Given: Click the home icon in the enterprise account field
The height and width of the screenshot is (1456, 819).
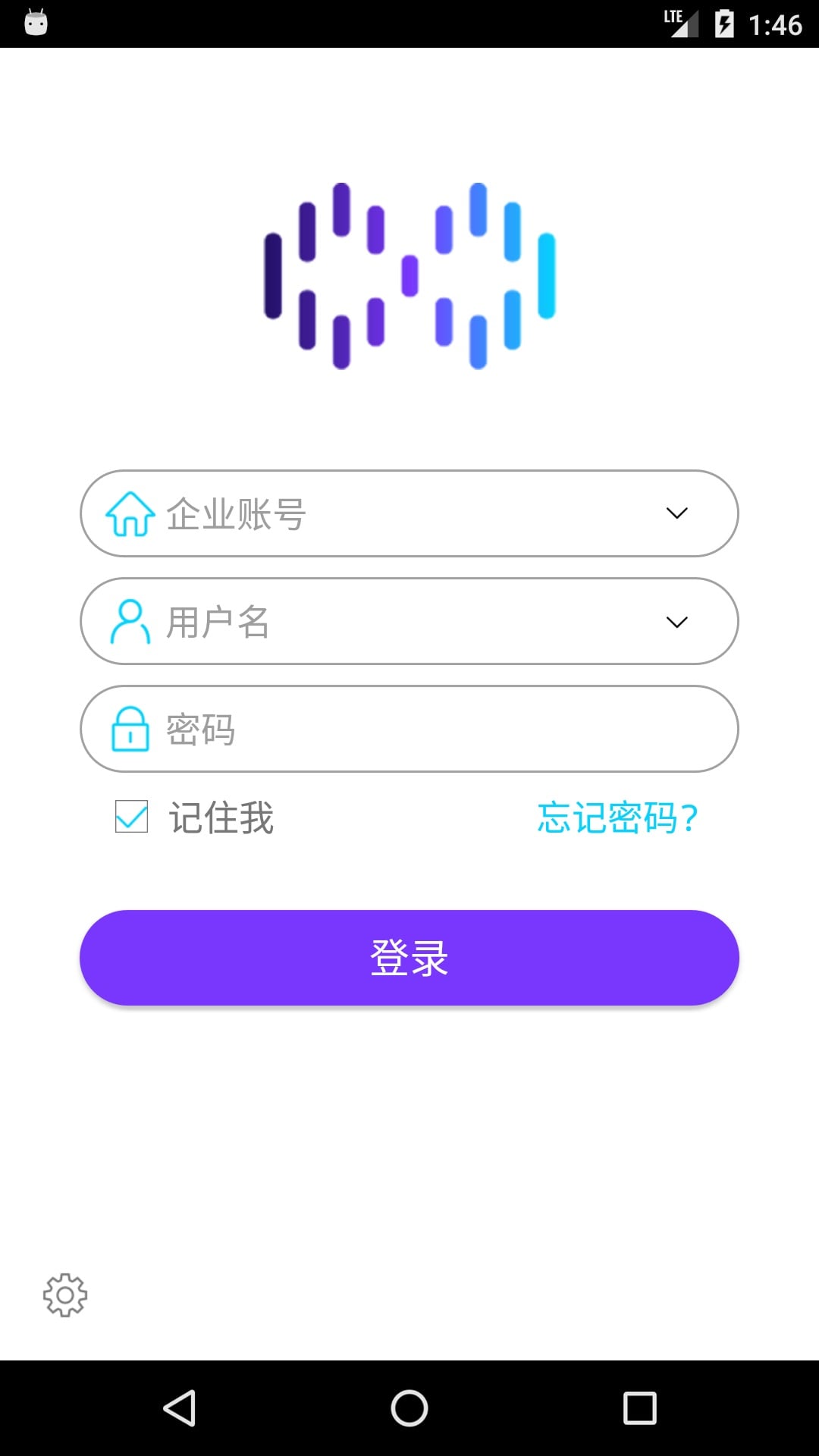Looking at the screenshot, I should point(130,513).
